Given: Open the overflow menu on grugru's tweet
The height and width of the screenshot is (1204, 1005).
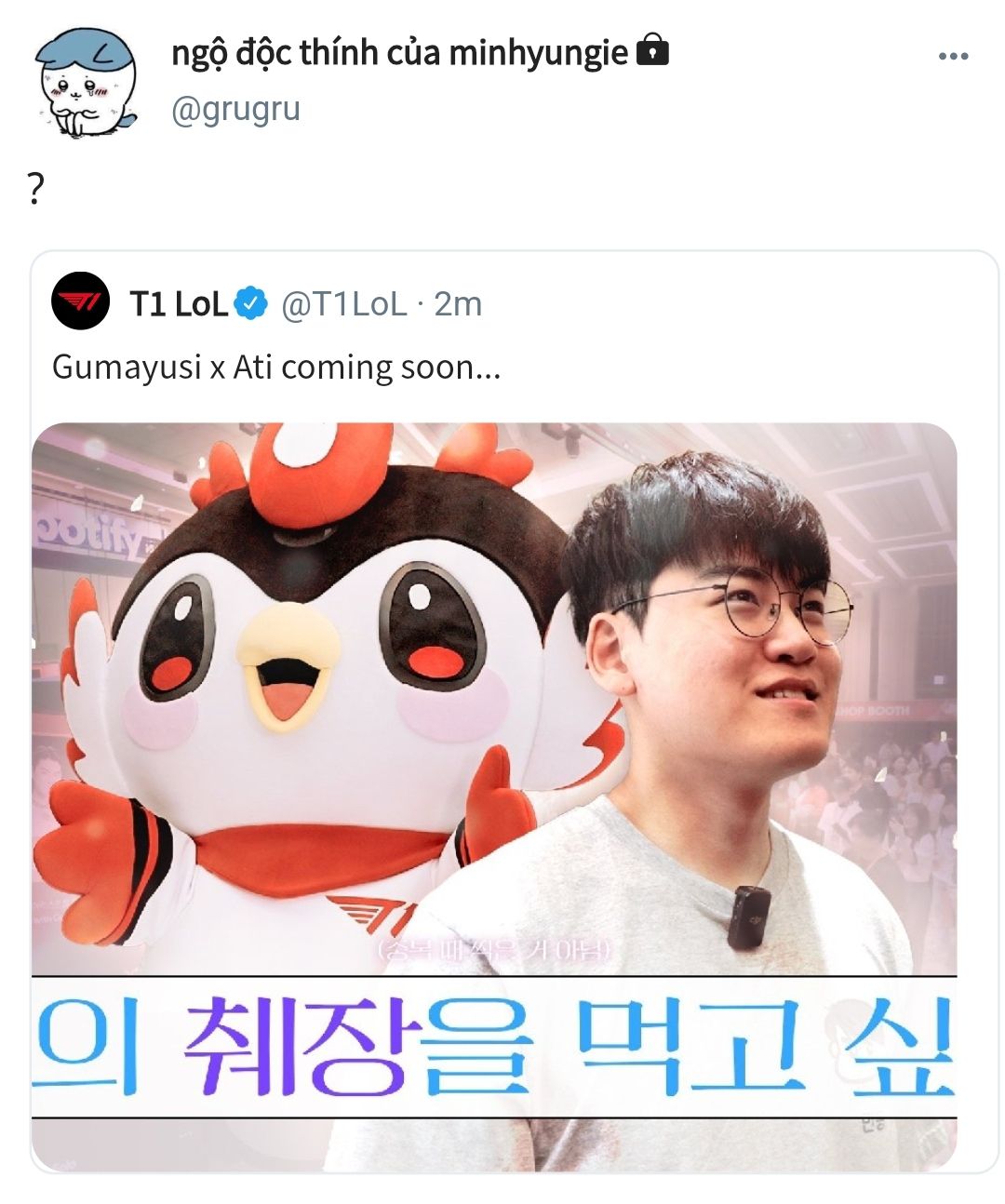Looking at the screenshot, I should pyautogui.click(x=953, y=57).
